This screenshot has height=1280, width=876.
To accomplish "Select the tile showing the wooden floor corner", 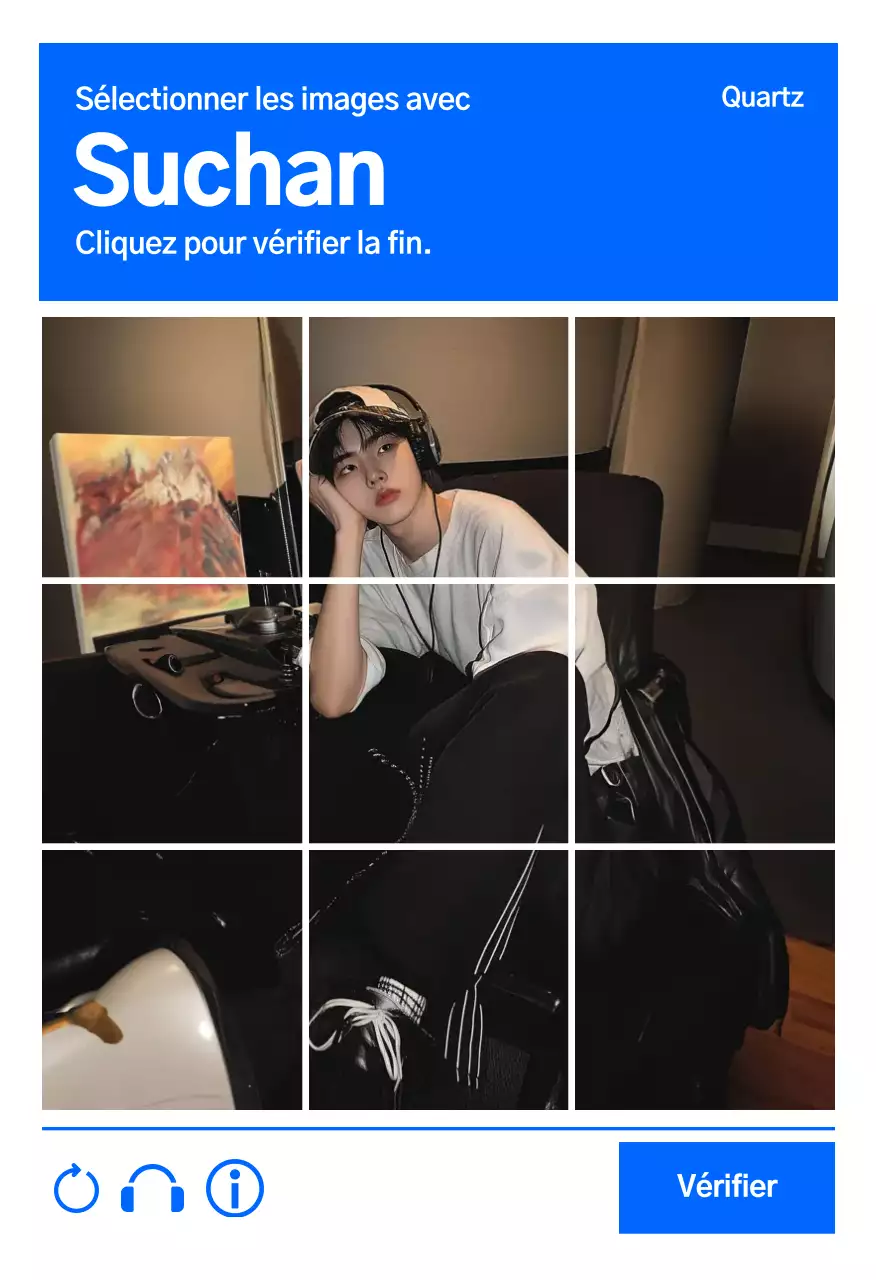I will point(704,979).
